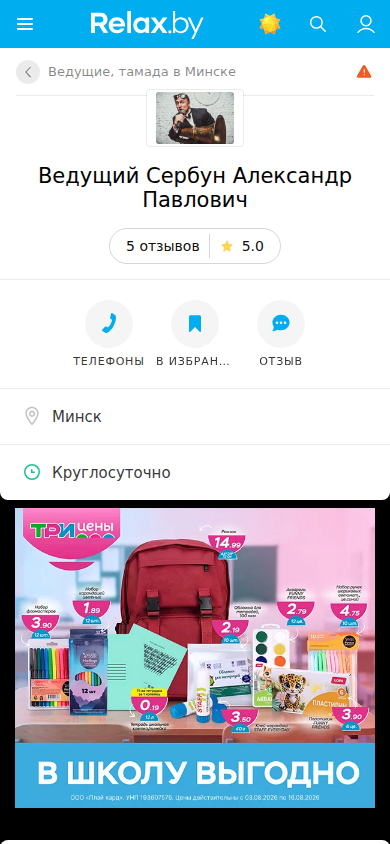Open the Минск location row
Screen dimensions: 390x844
[x=195, y=417]
